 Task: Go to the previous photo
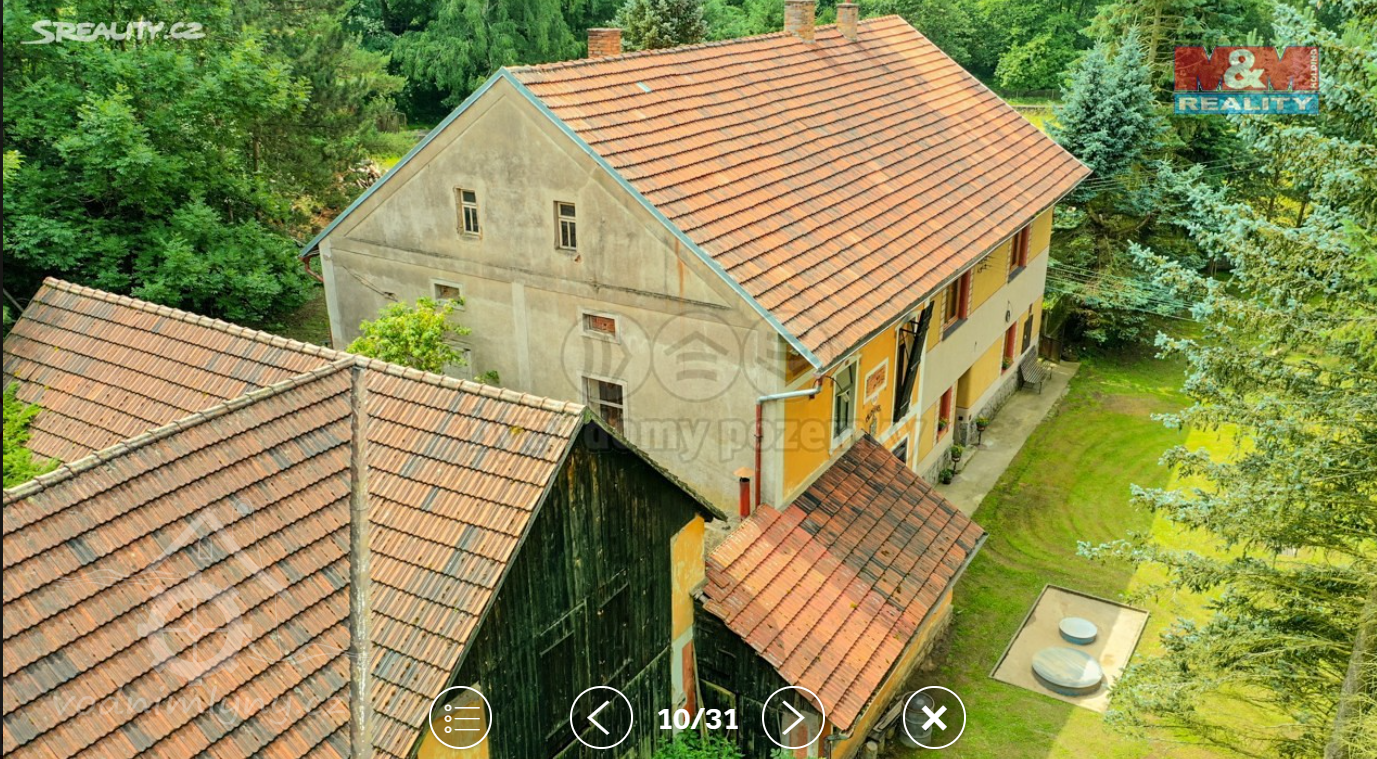[601, 717]
